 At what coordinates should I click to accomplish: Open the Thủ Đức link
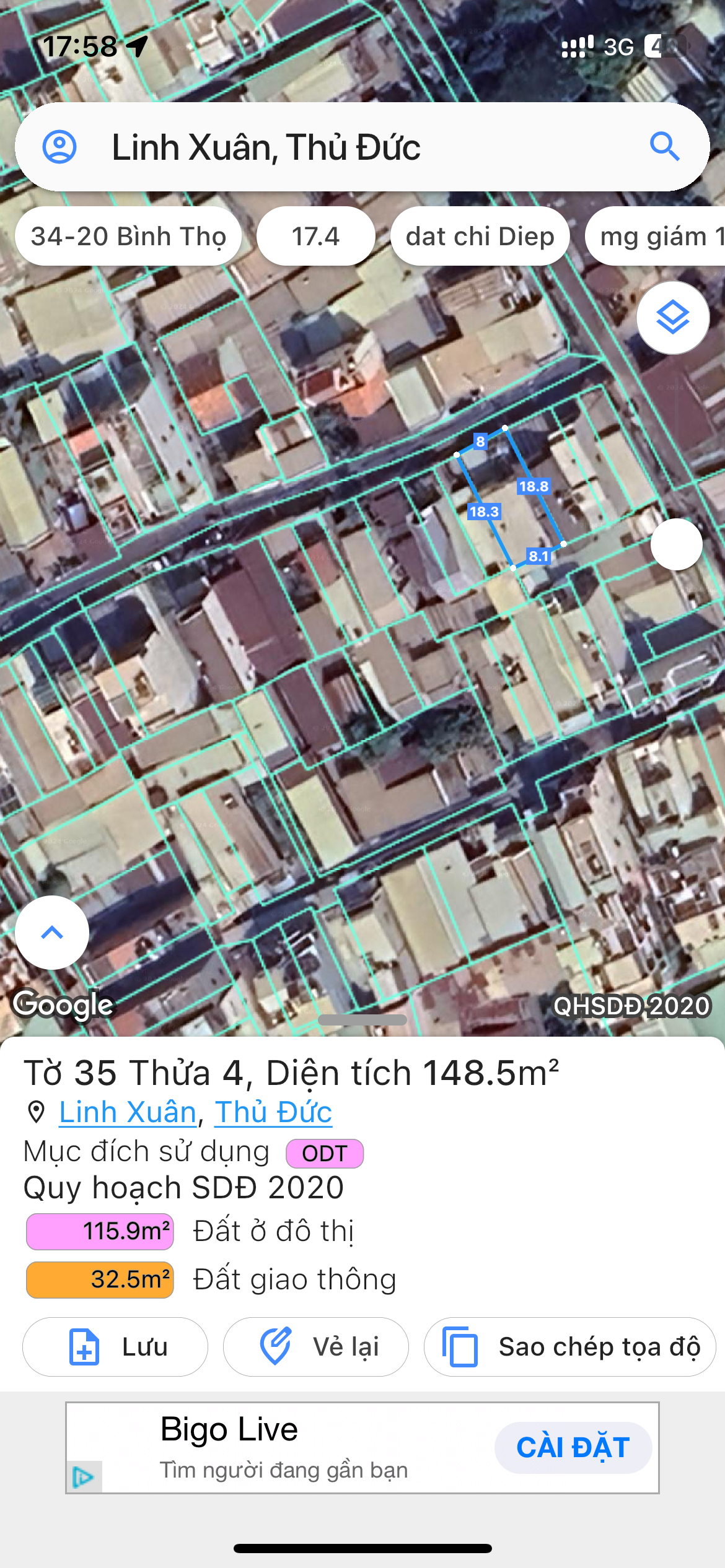coord(273,1112)
